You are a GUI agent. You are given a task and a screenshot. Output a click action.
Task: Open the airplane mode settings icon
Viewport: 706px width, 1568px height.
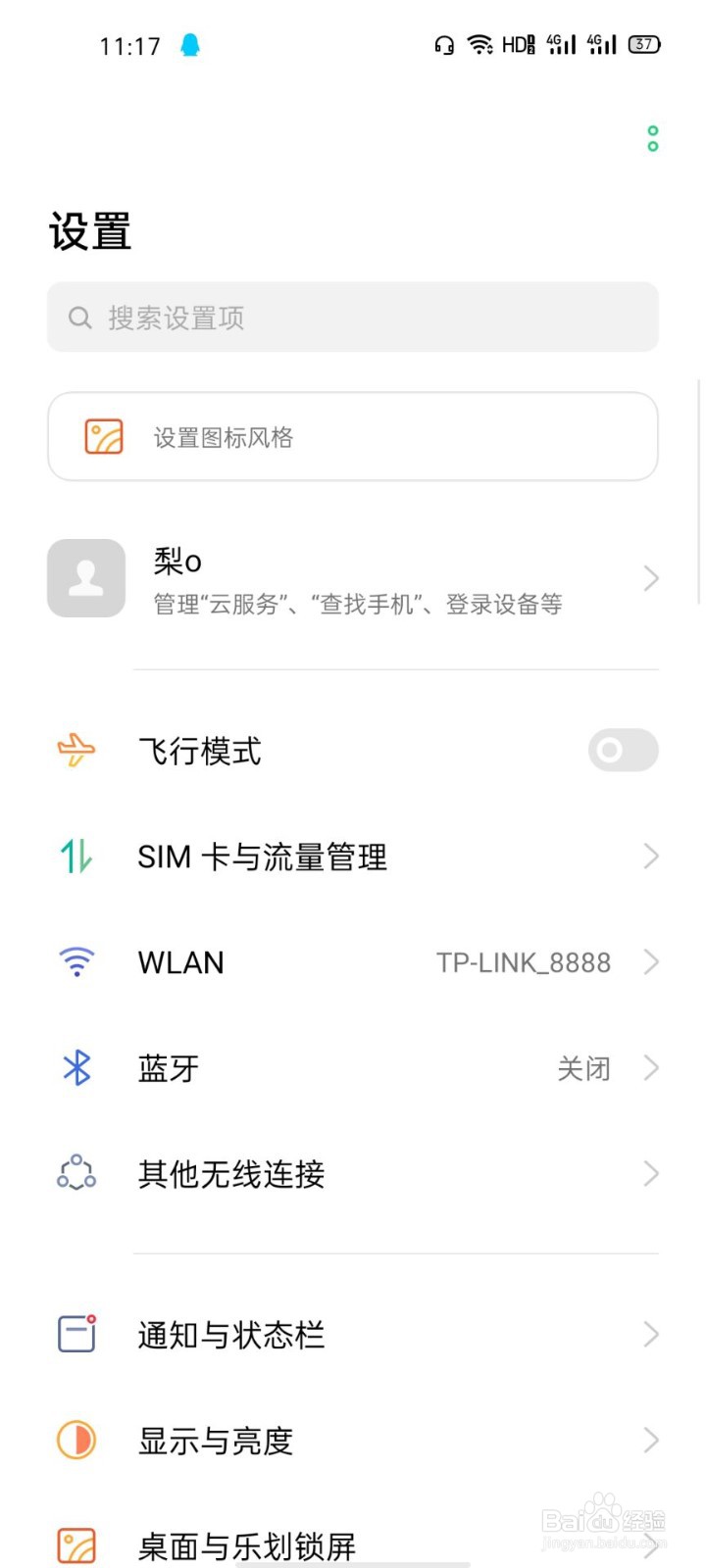(x=76, y=751)
